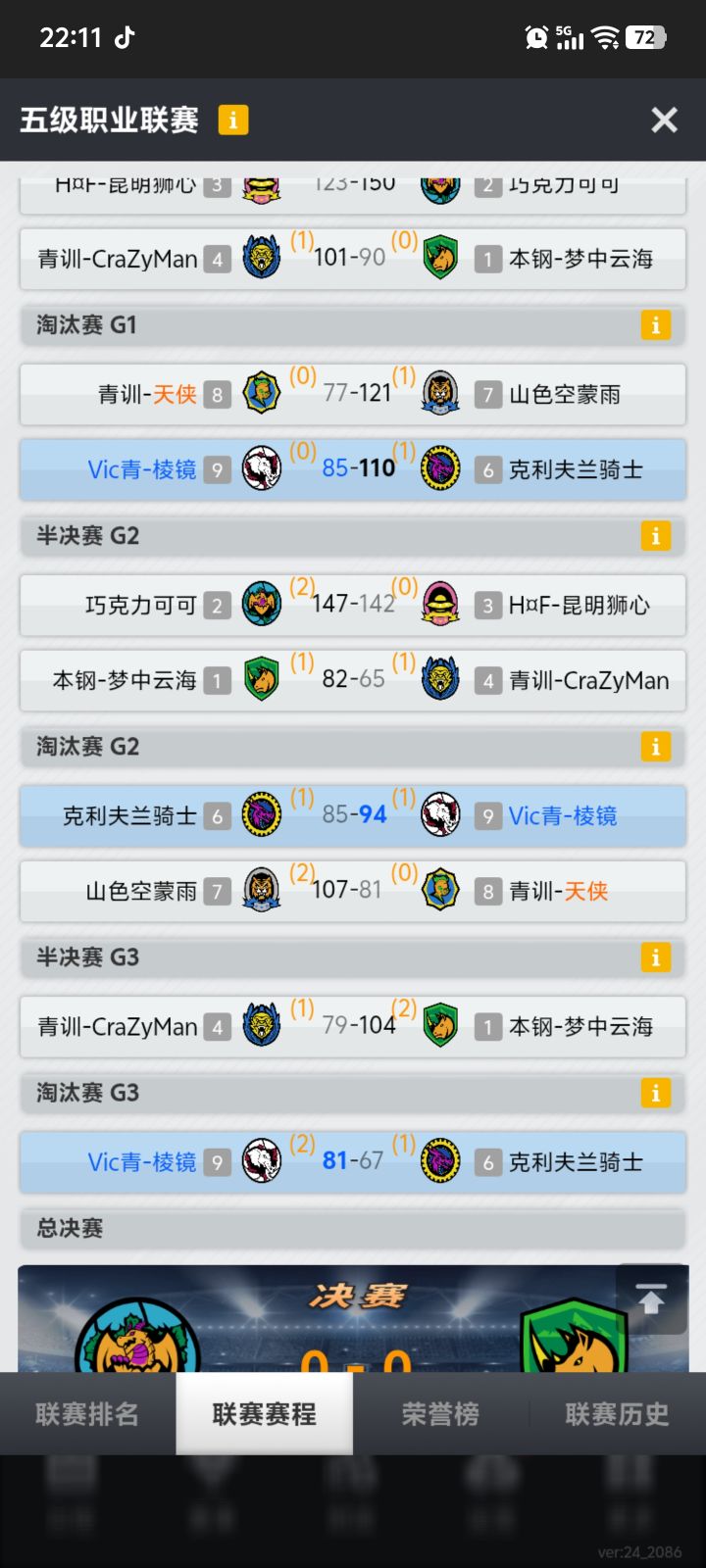The height and width of the screenshot is (1568, 706).
Task: Tap the info icon beside 五级职业联赛 title
Action: 232,120
